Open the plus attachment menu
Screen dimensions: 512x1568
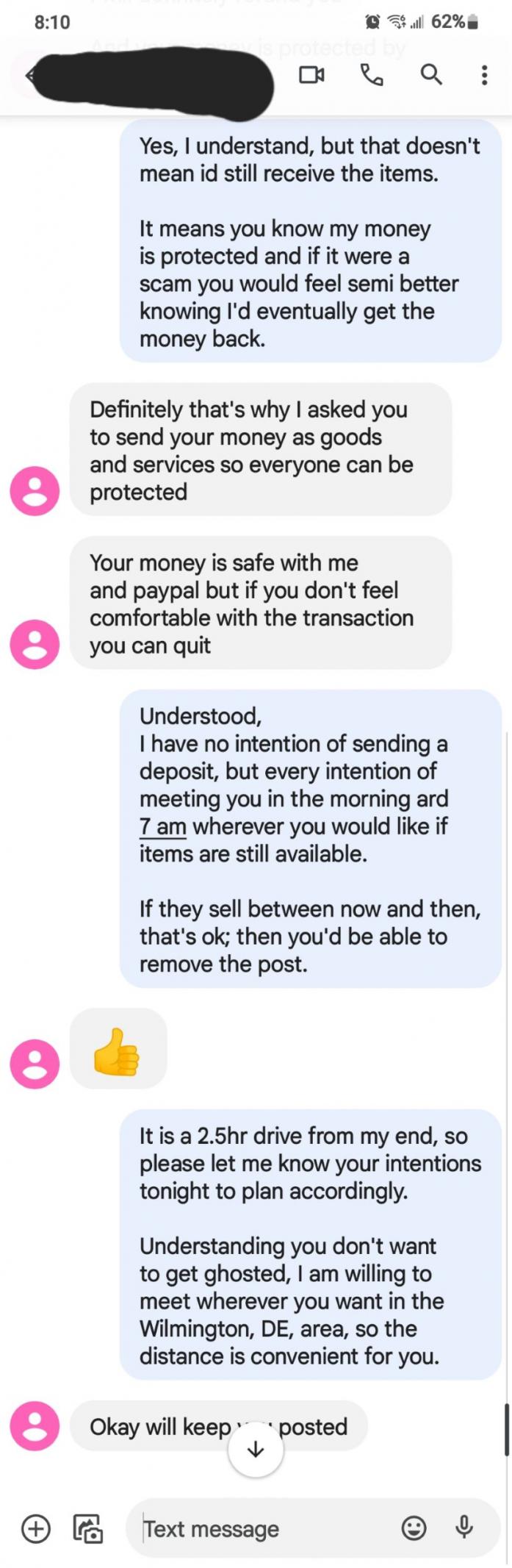[36, 1528]
